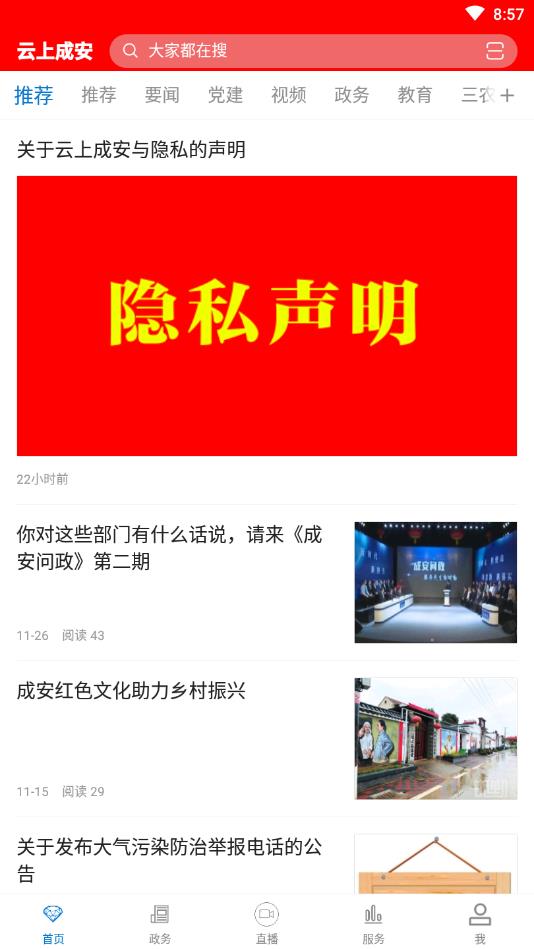The width and height of the screenshot is (534, 949).
Task: Open the plus icon to add channels
Action: point(507,95)
